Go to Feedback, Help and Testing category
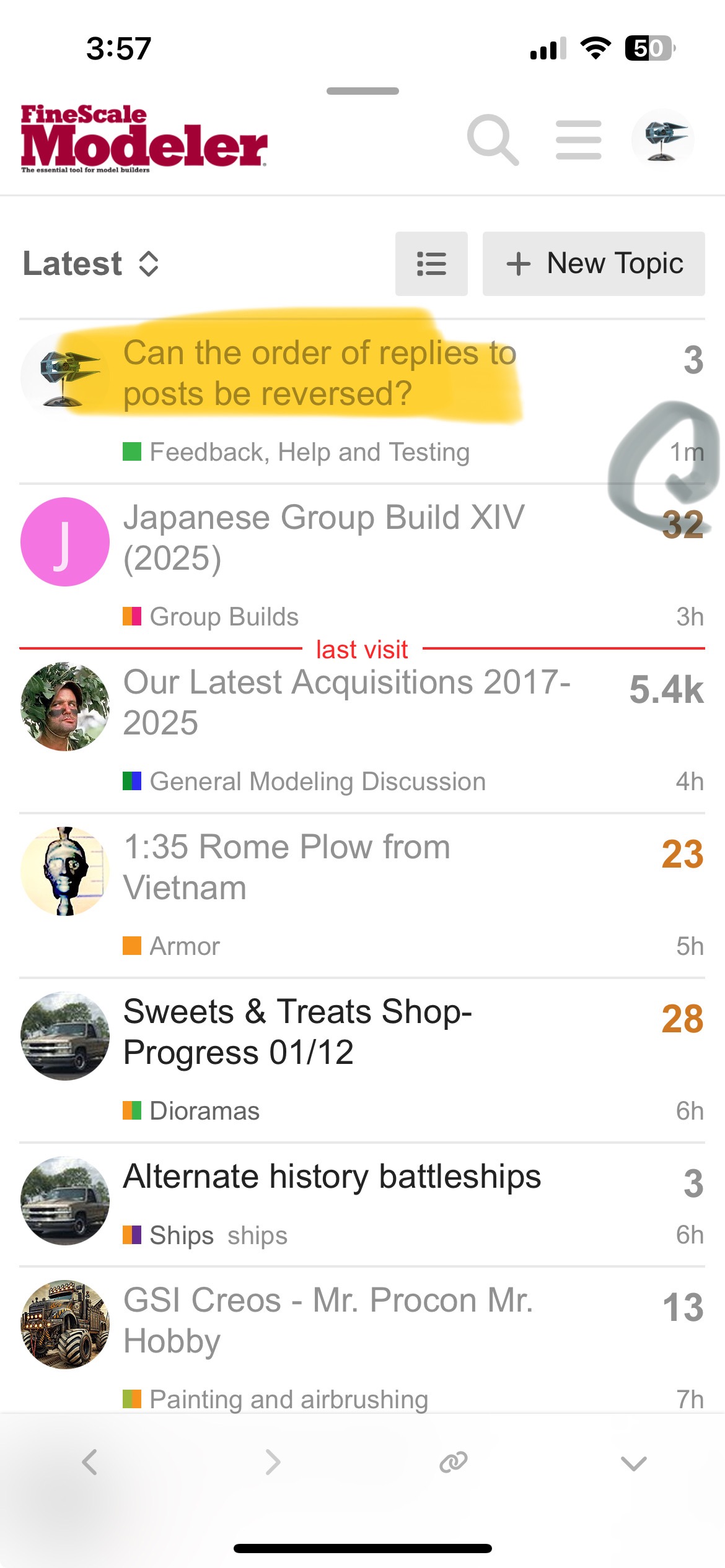This screenshot has height=1568, width=725. (x=309, y=452)
